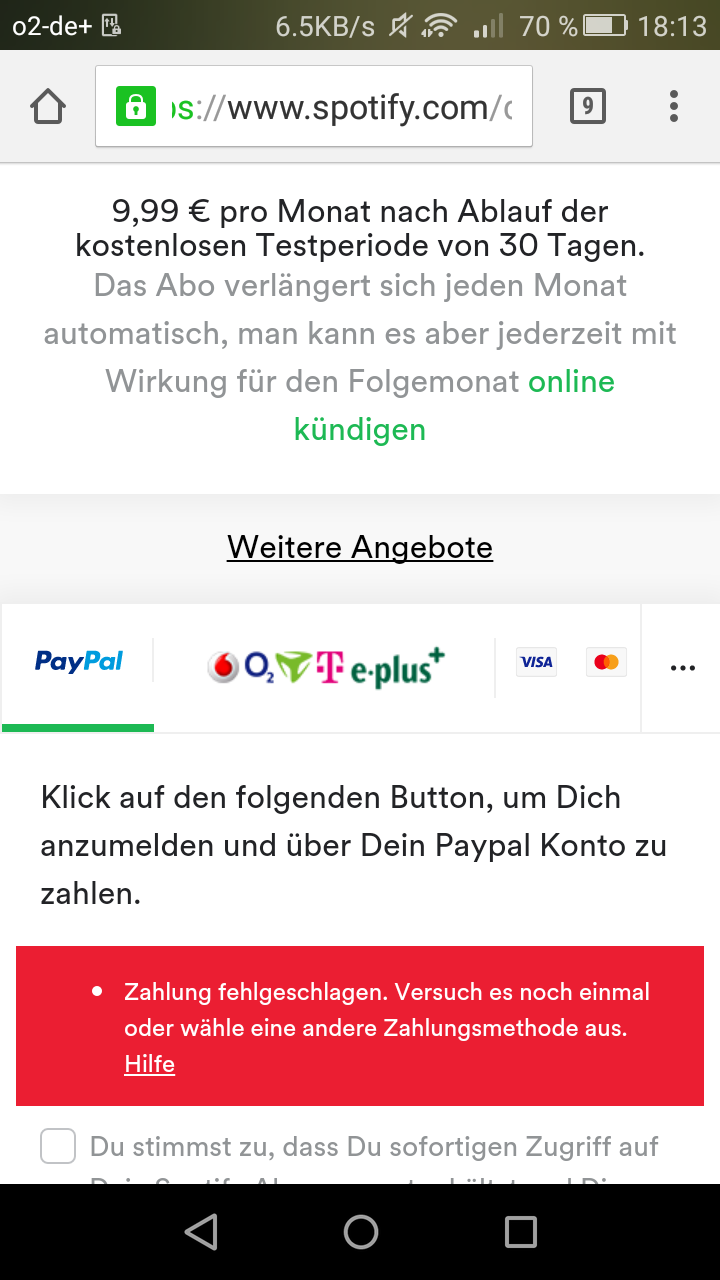
Task: Go to the browser home page
Action: 48,106
